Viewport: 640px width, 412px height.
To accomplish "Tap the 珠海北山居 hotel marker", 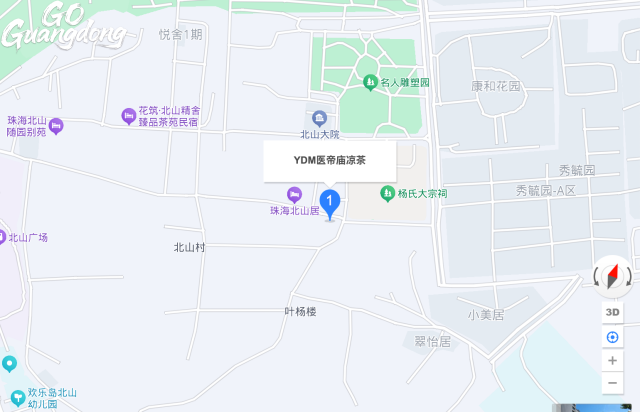I will [294, 194].
